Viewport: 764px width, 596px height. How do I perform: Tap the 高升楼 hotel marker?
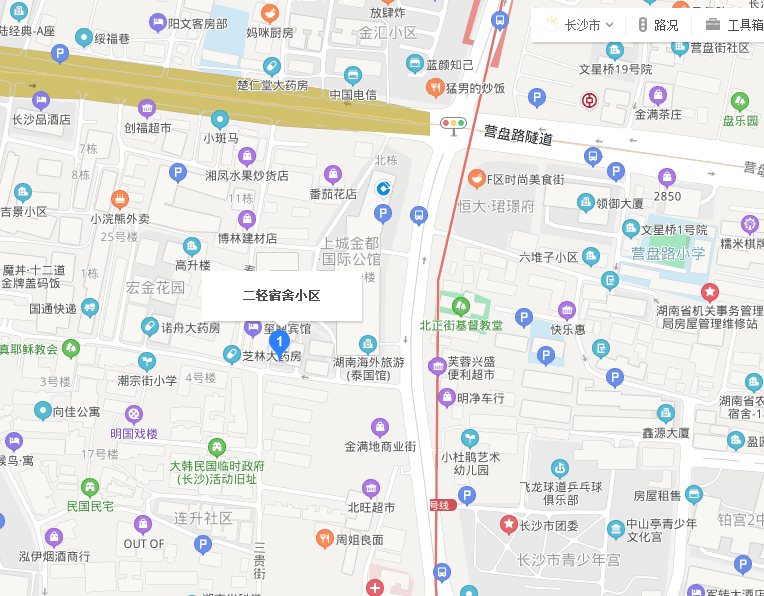point(192,246)
